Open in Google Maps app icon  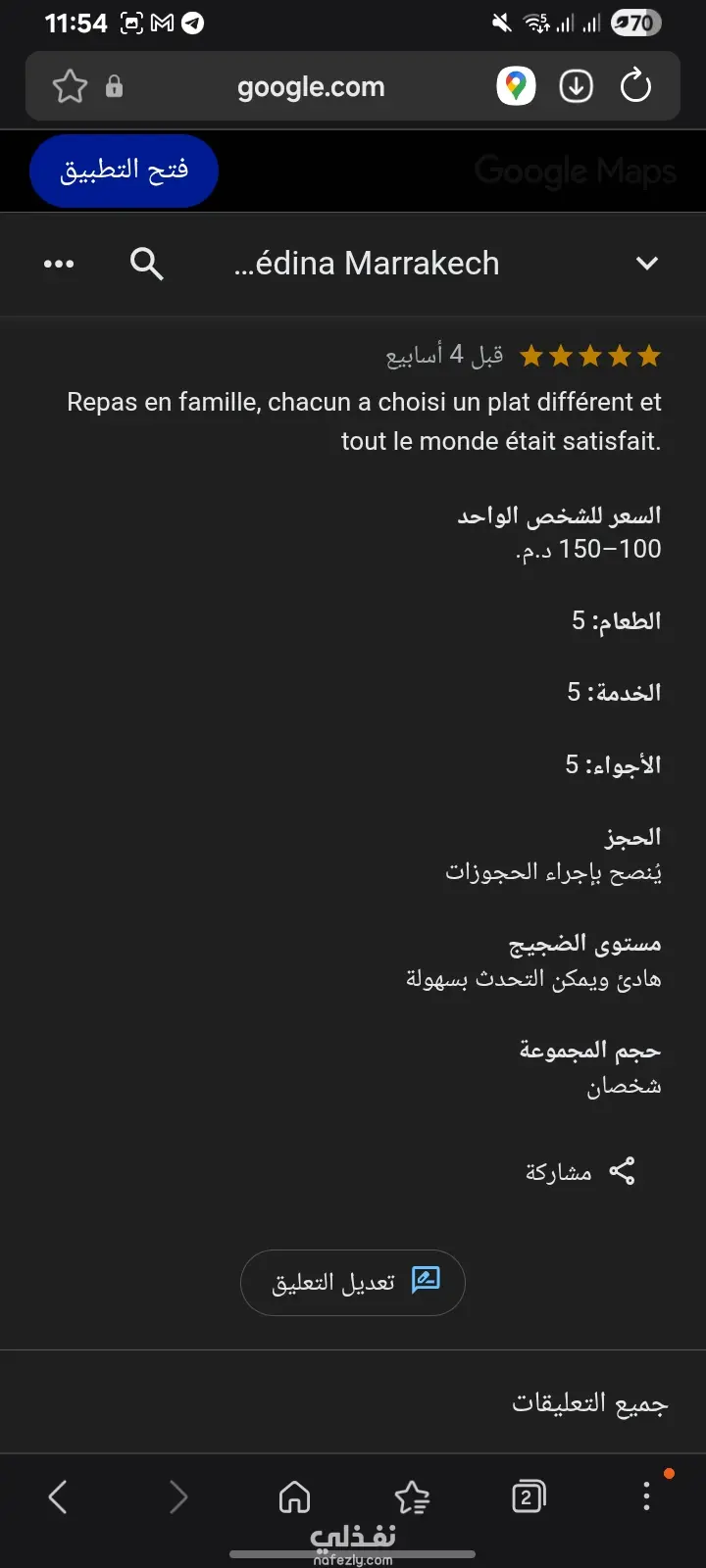tap(516, 86)
